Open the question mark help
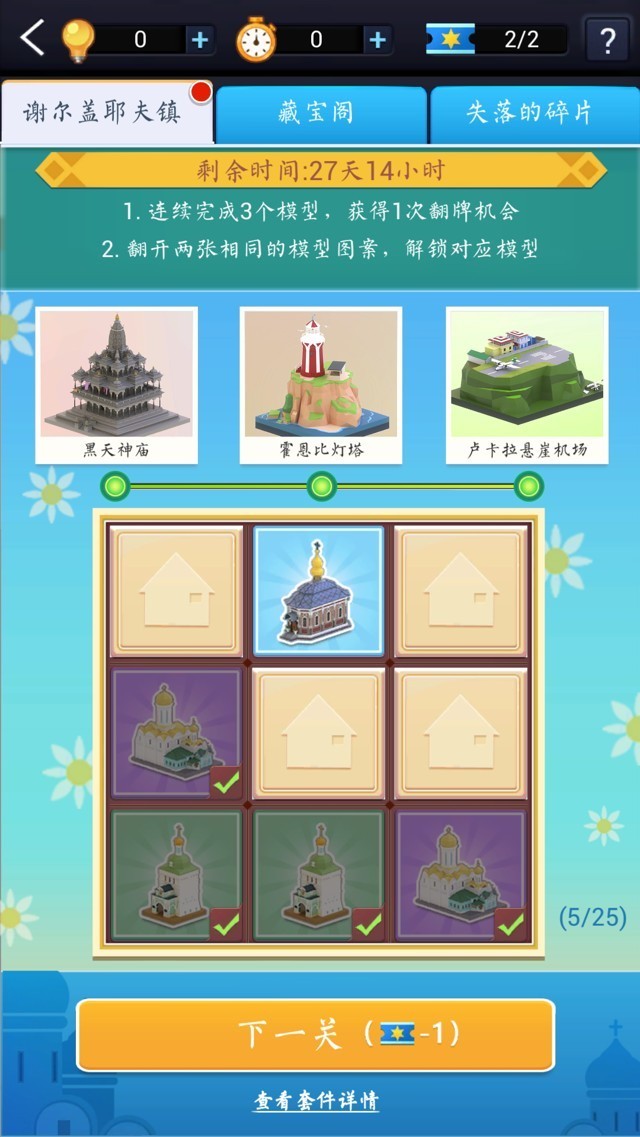 click(x=607, y=41)
